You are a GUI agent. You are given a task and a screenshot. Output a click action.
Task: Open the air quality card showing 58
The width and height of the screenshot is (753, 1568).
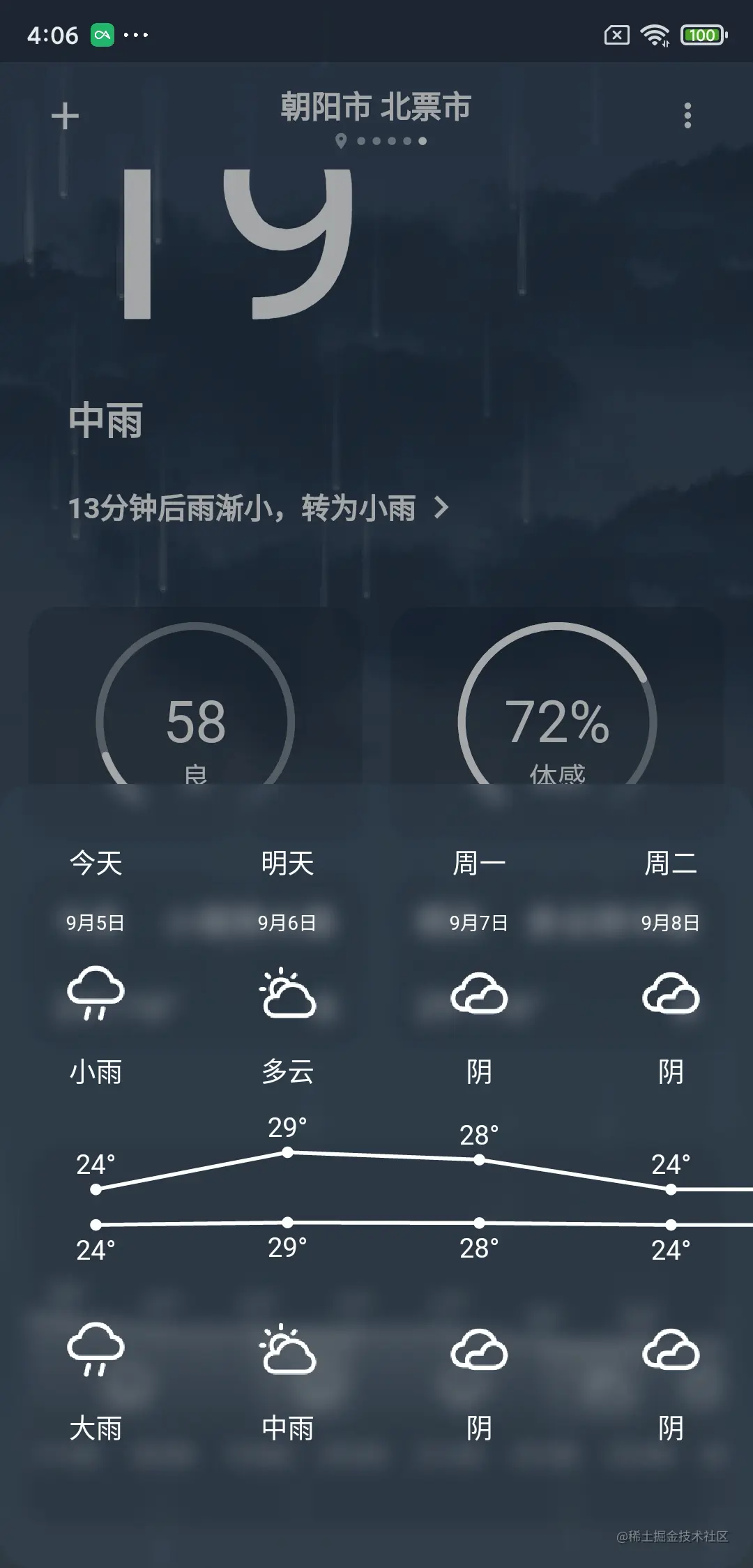pos(195,718)
